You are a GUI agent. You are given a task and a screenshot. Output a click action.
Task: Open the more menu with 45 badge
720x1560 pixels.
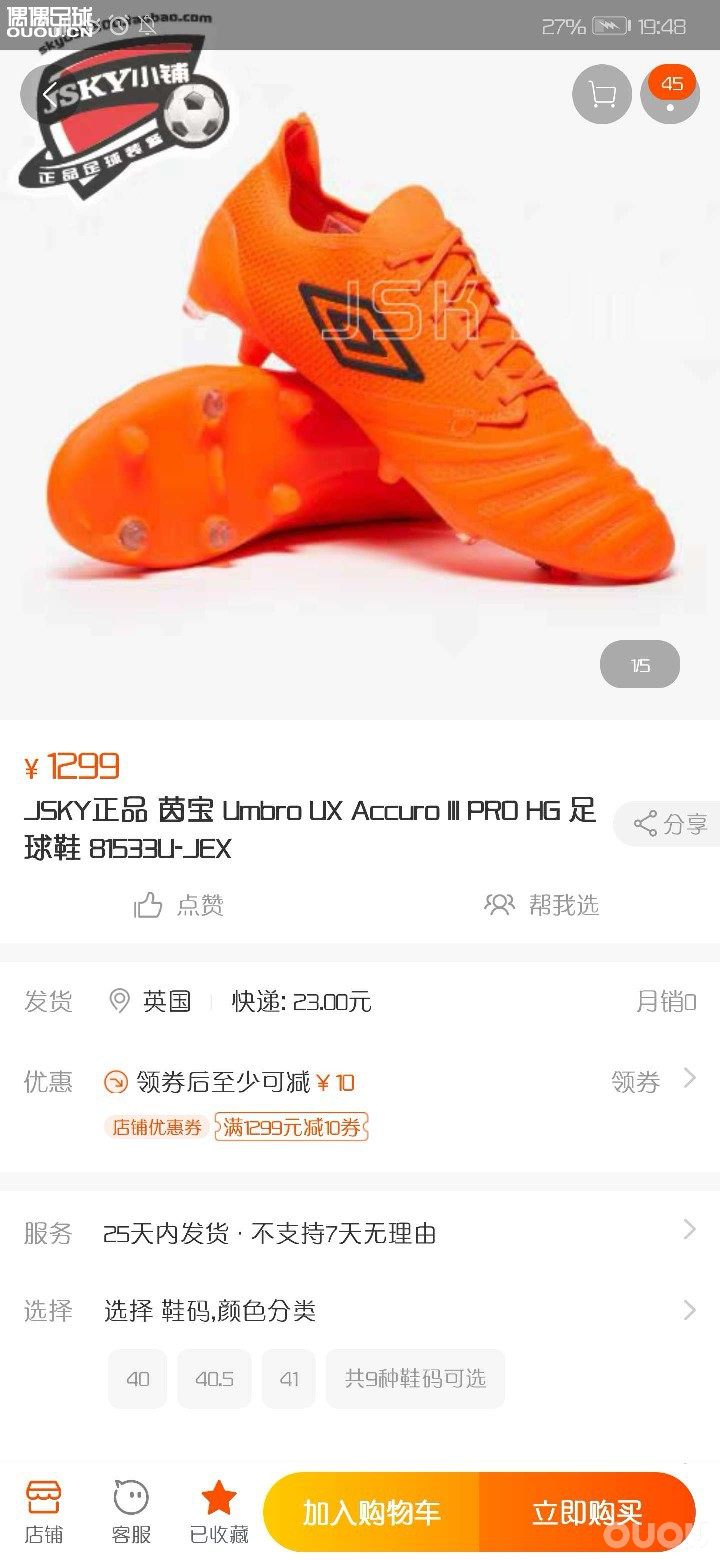(670, 95)
